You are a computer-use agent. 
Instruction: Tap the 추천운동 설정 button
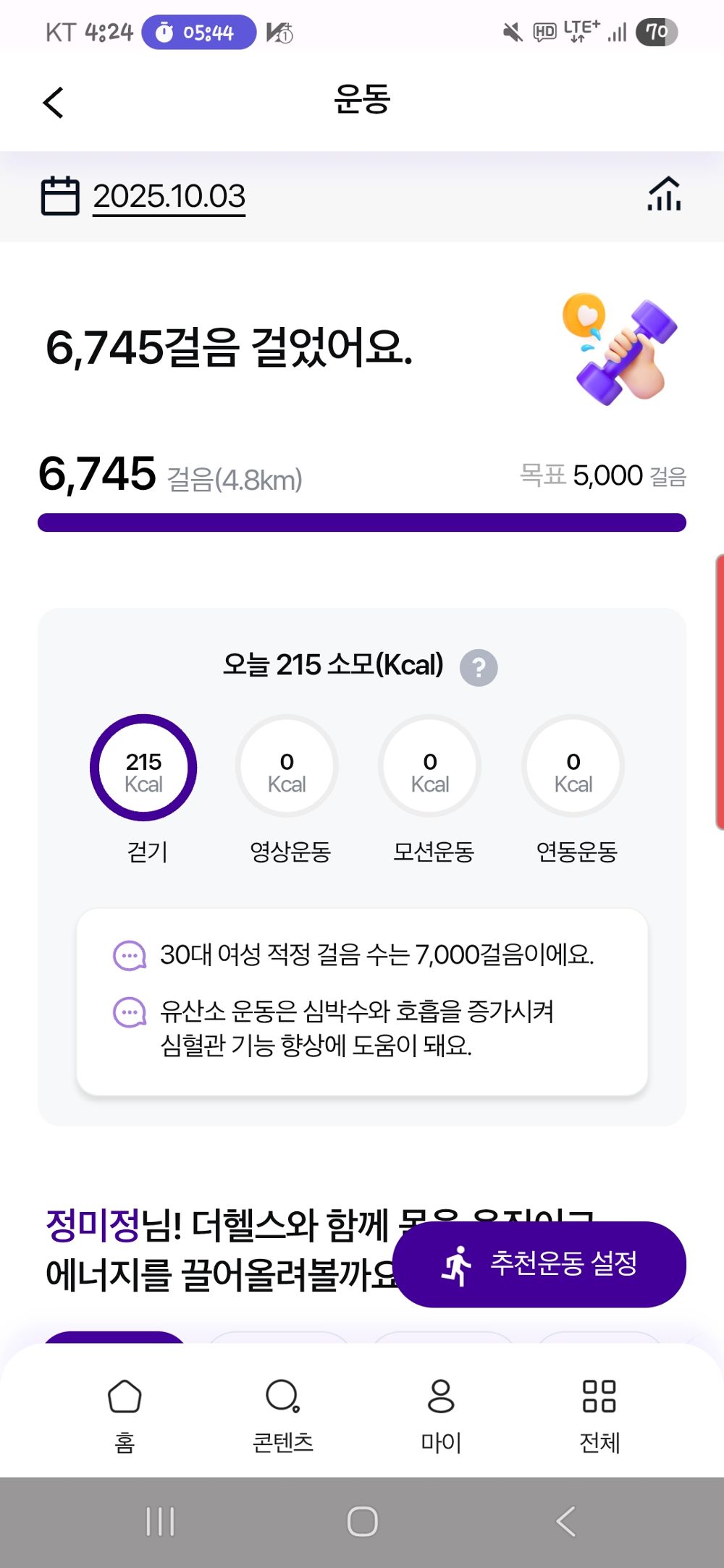click(542, 1263)
